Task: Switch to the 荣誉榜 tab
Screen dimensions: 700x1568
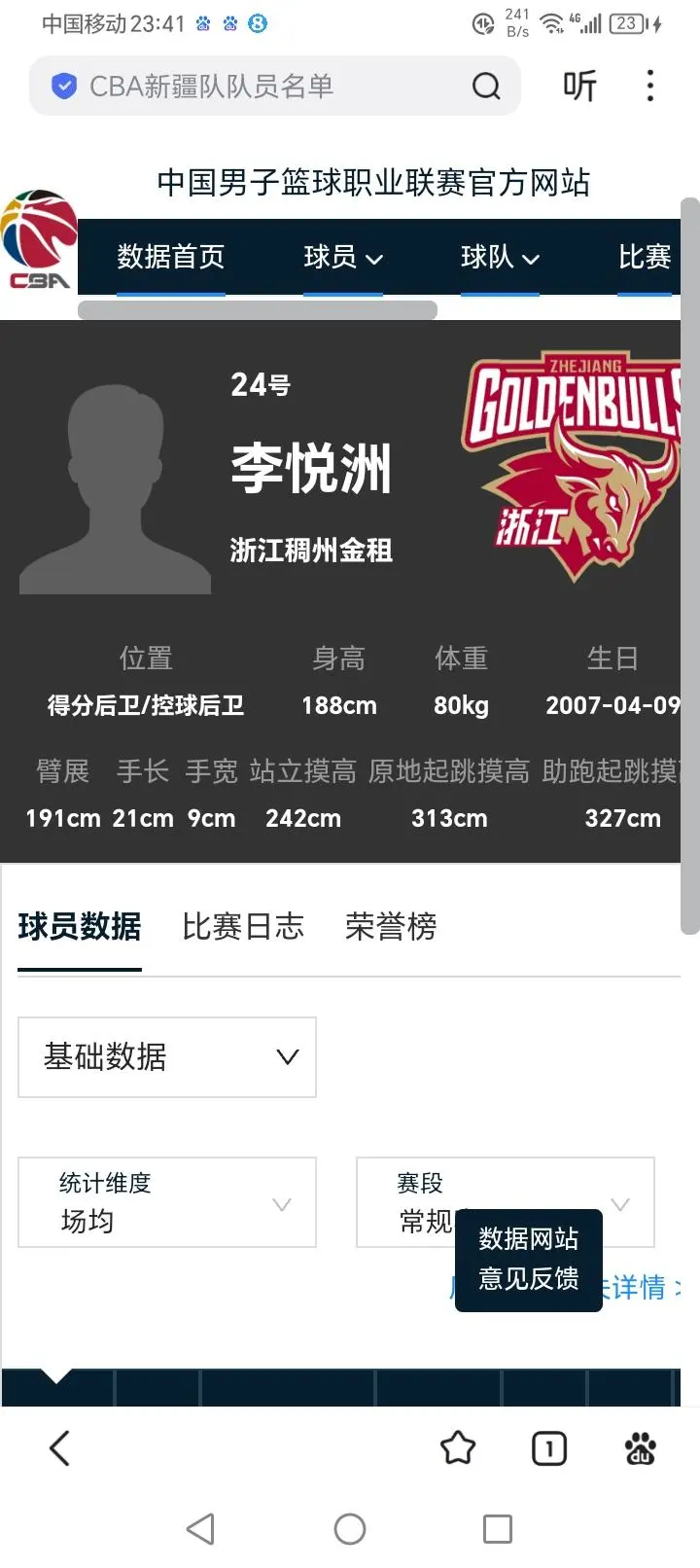Action: point(391,926)
